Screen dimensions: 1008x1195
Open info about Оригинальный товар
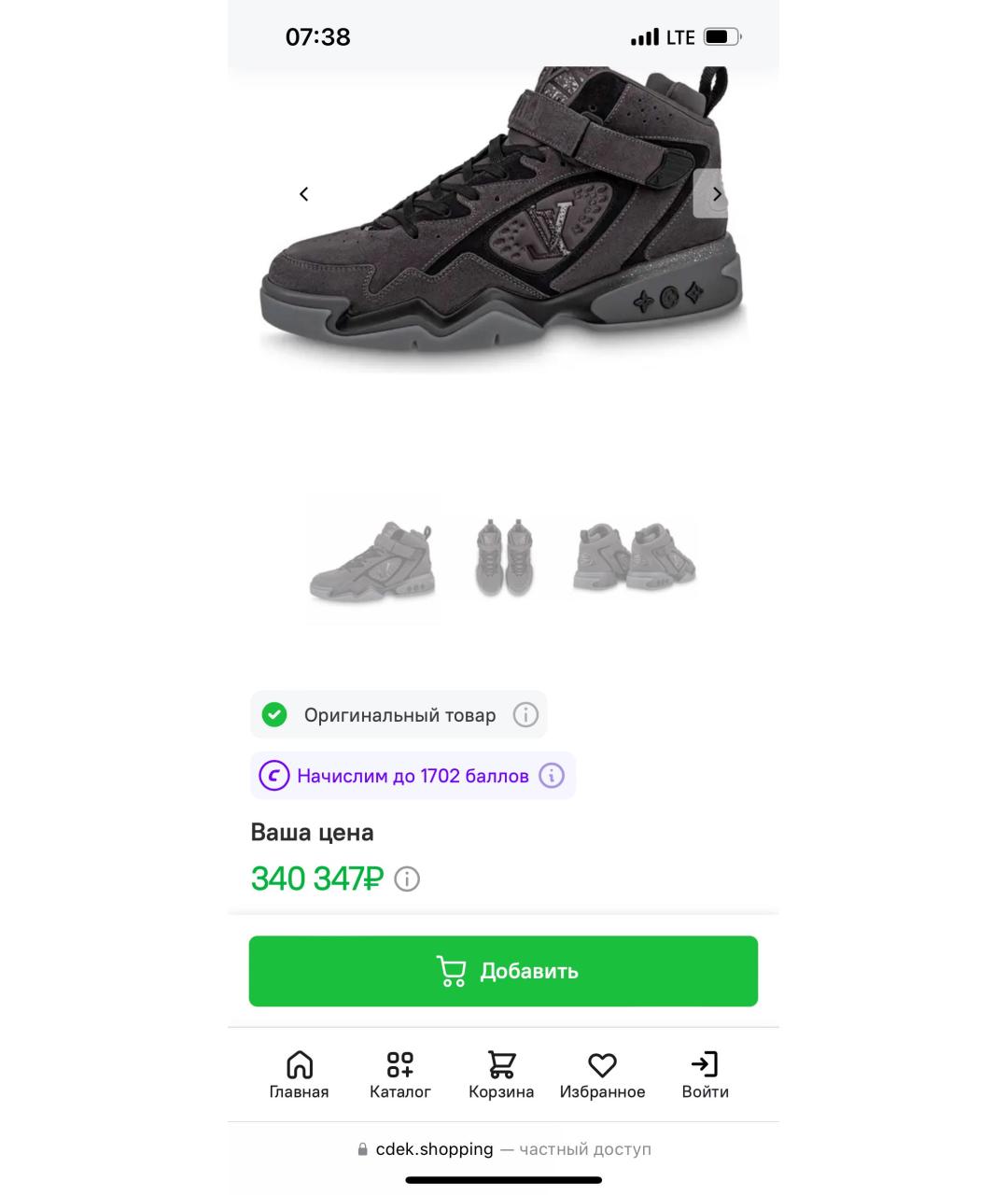point(525,715)
